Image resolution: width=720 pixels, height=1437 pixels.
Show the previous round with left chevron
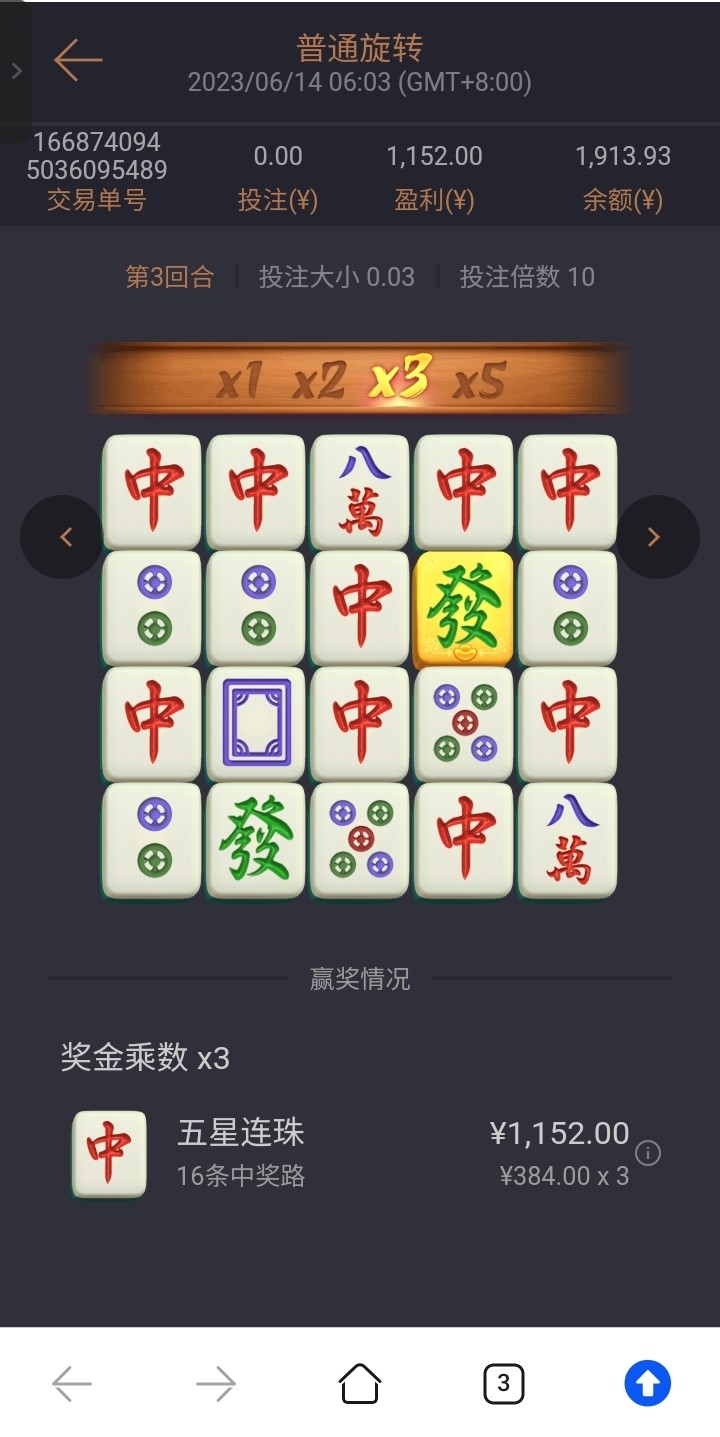tap(65, 537)
